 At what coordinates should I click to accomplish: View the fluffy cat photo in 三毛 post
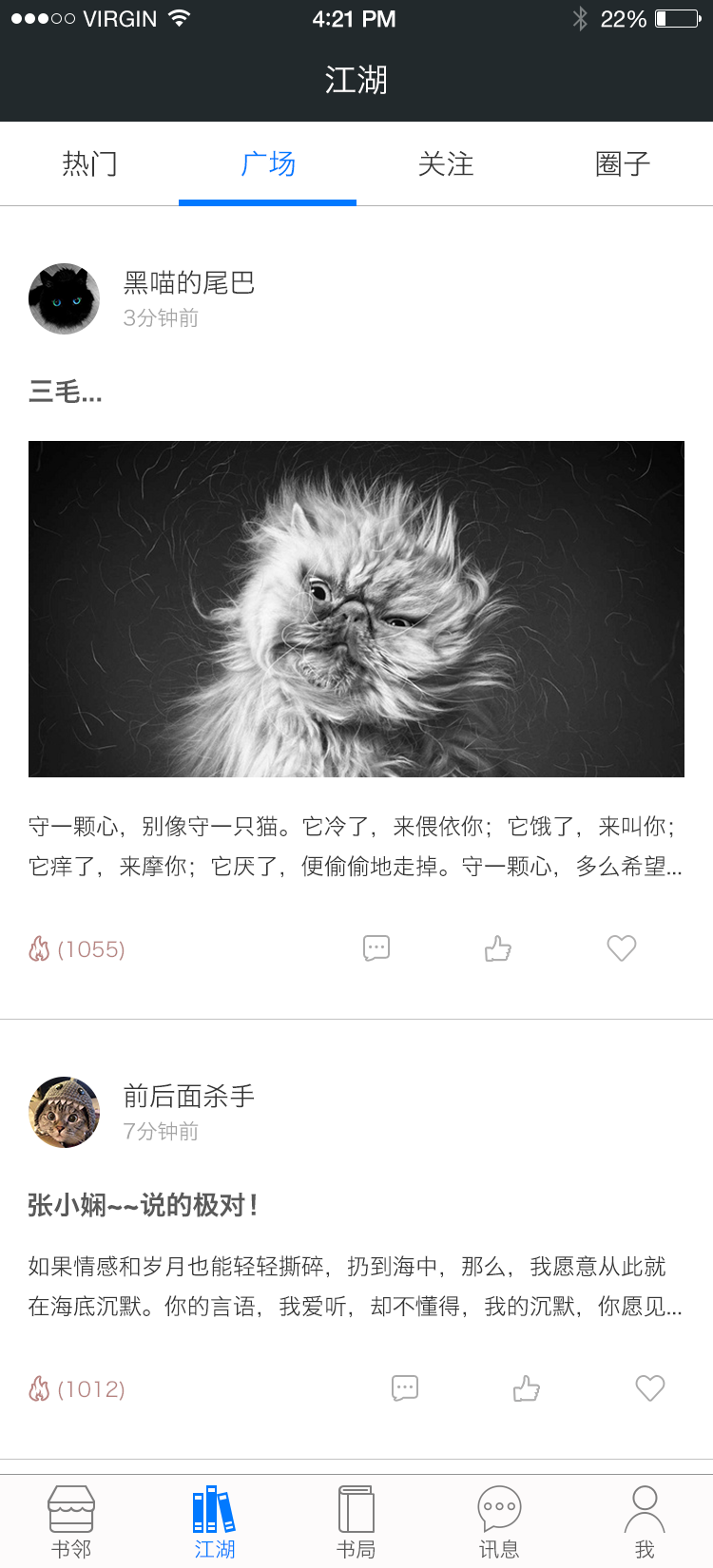click(356, 608)
